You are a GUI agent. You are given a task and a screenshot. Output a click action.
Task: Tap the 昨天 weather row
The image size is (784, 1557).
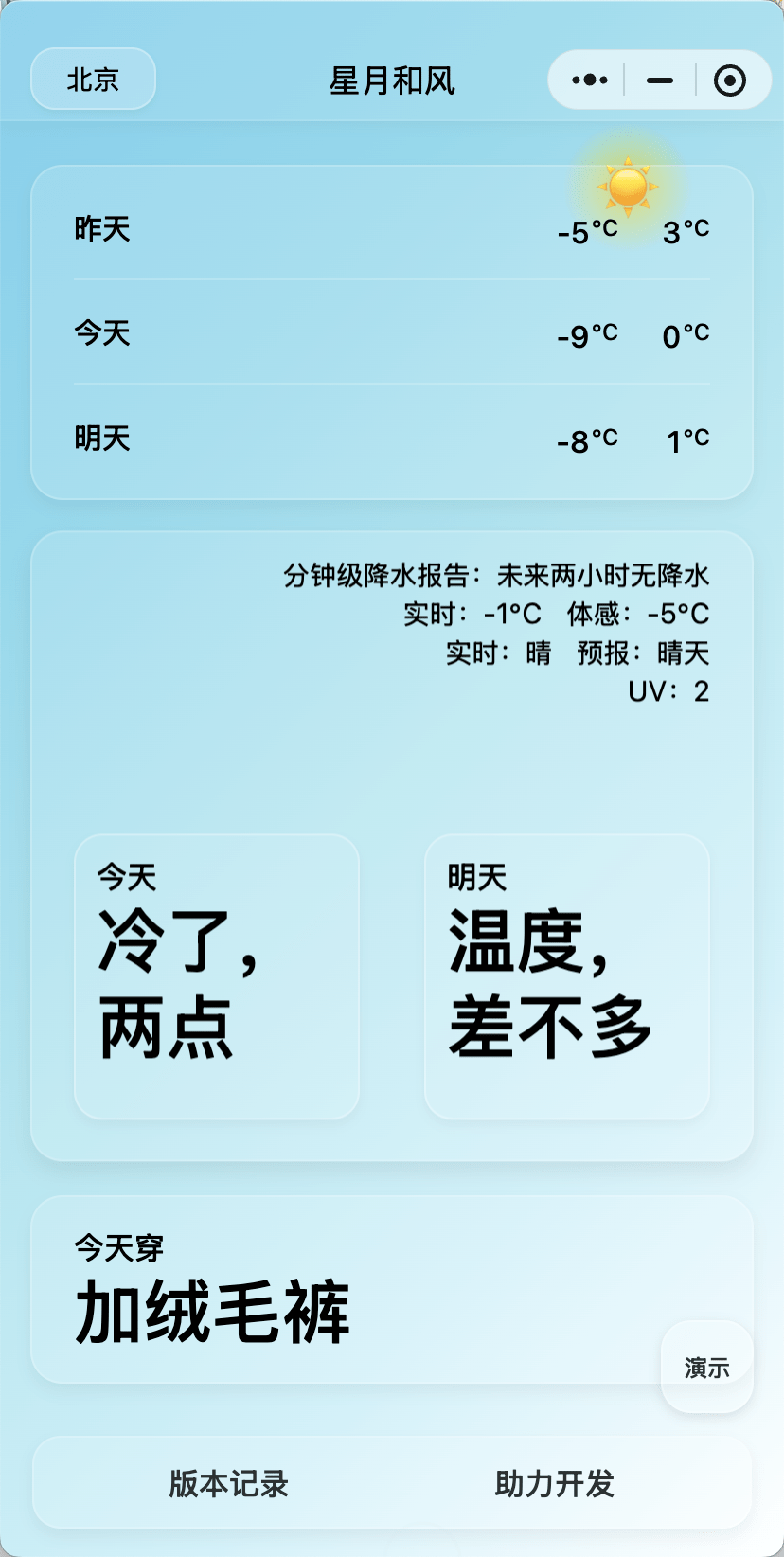point(391,227)
